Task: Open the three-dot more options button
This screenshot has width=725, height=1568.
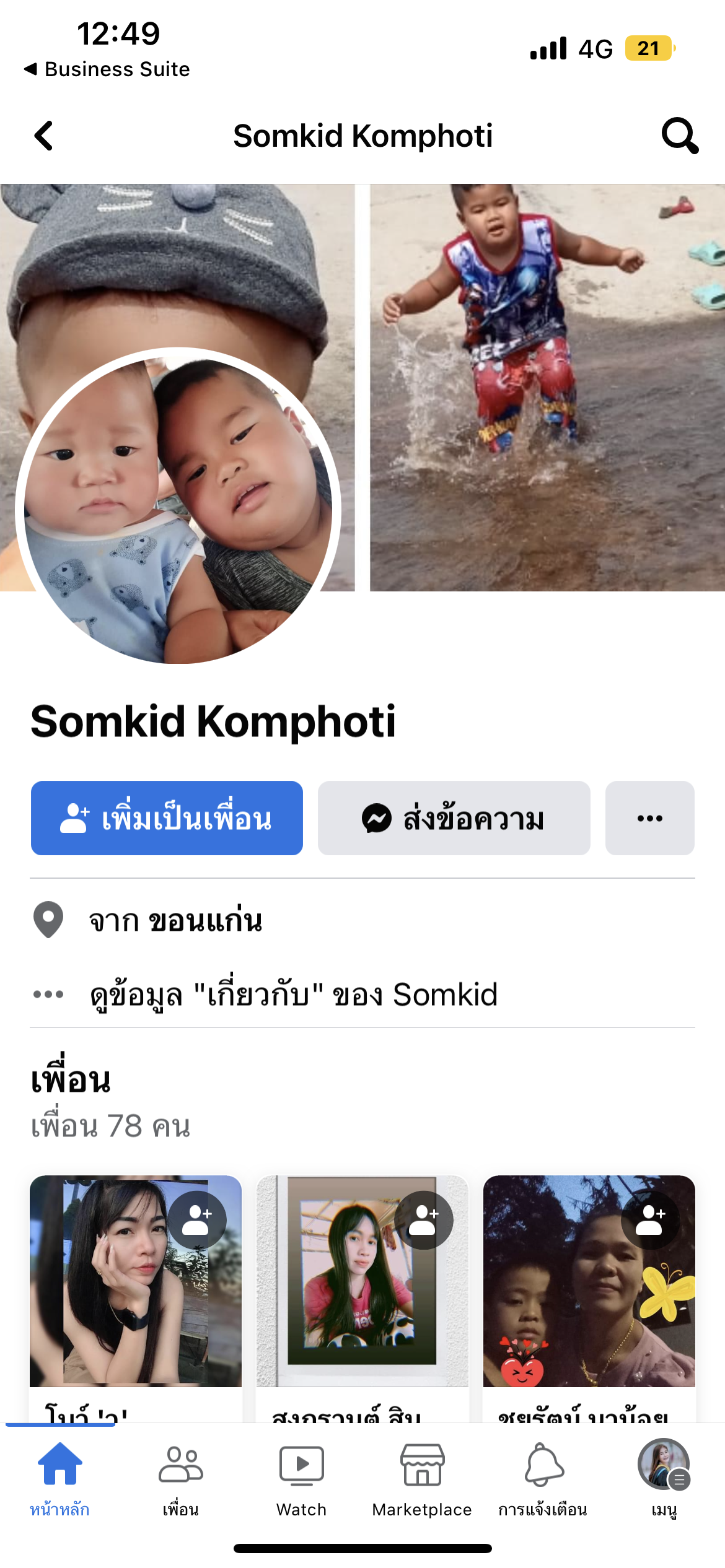Action: pyautogui.click(x=649, y=818)
